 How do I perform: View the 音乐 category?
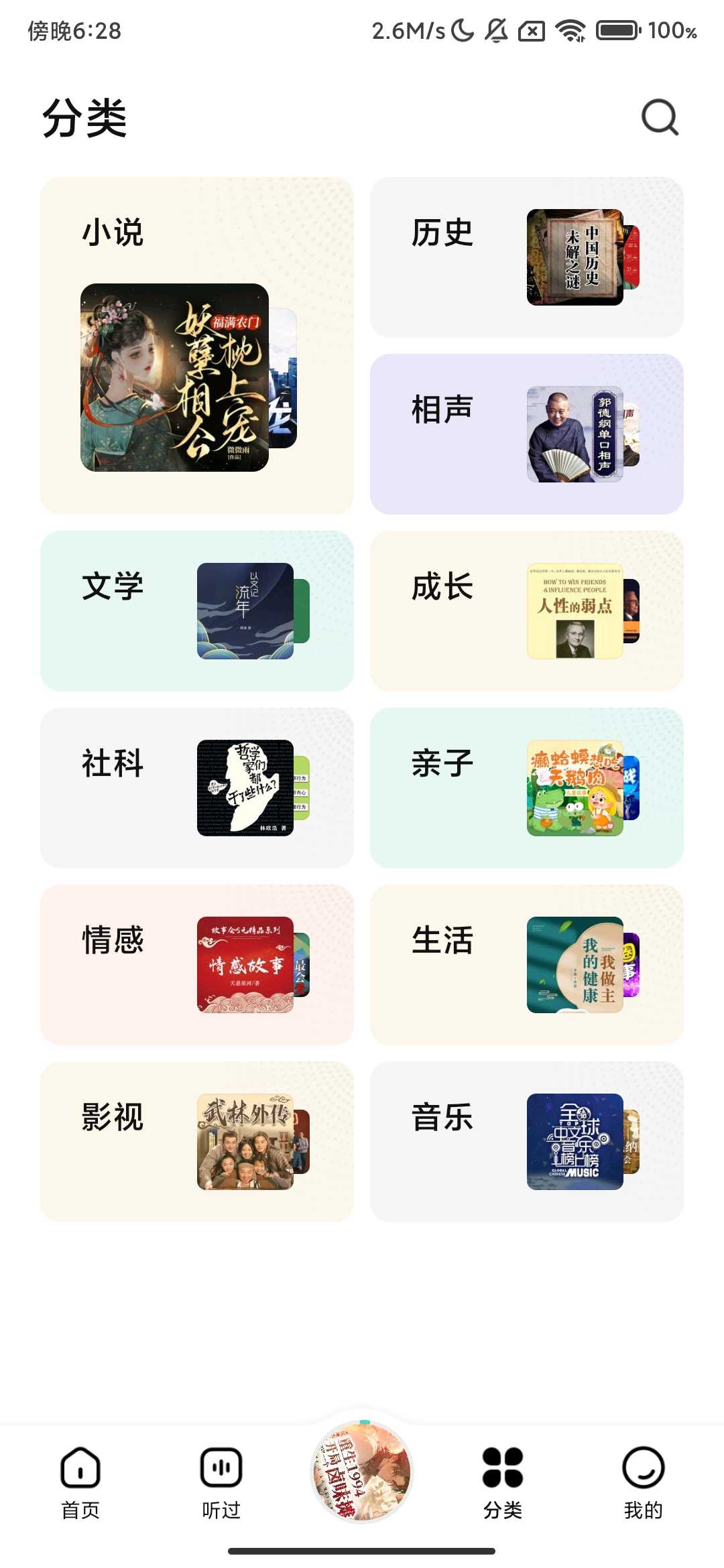pyautogui.click(x=526, y=1142)
